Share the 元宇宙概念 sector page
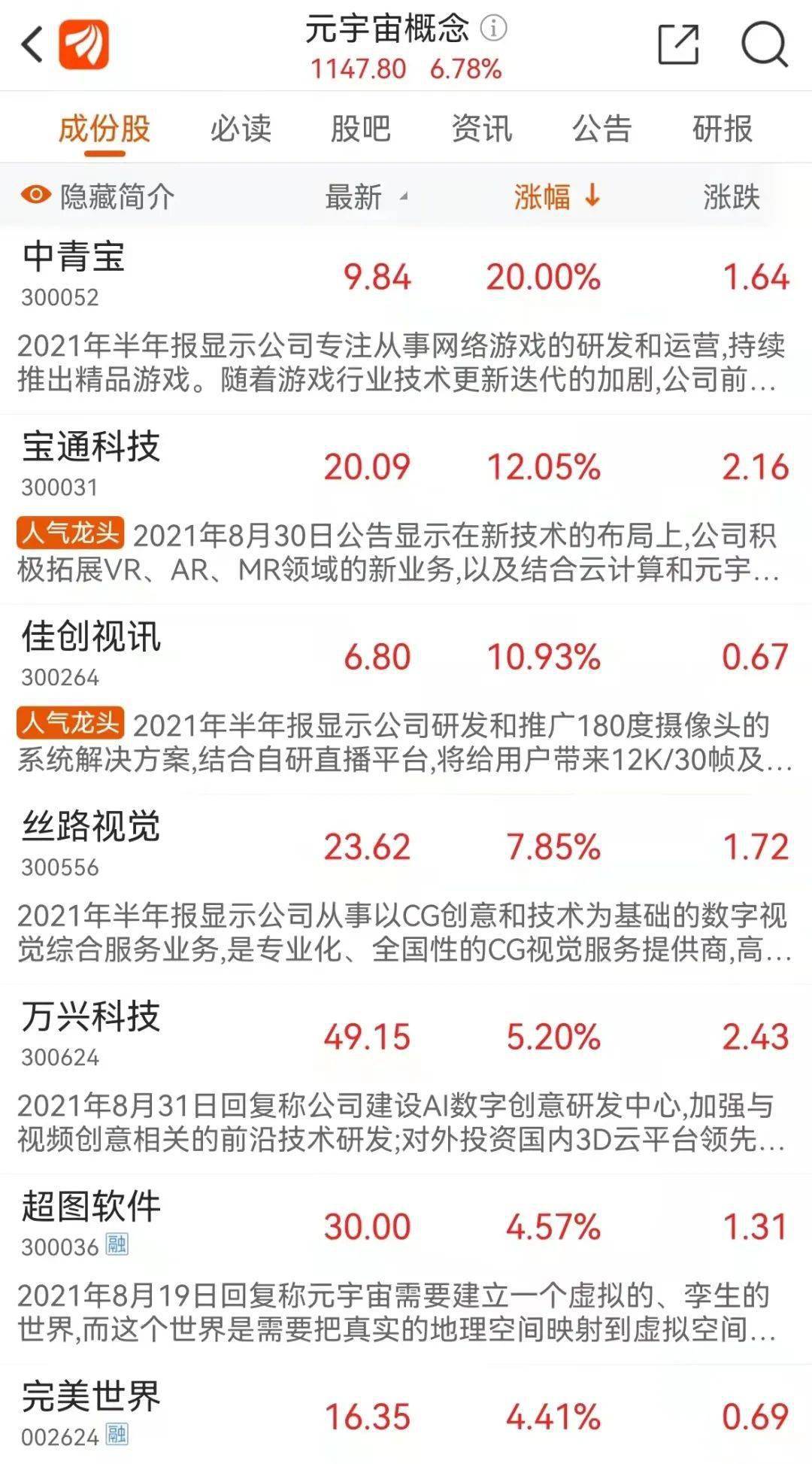 pyautogui.click(x=678, y=45)
